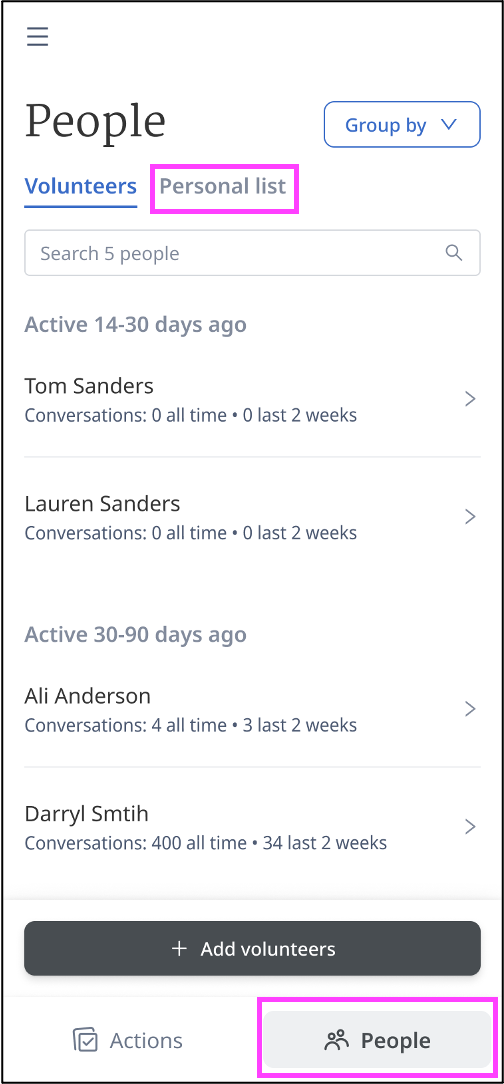Screen dimensions: 504x1084
Task: Open Tom Sanders' volunteer details
Action: (252, 399)
